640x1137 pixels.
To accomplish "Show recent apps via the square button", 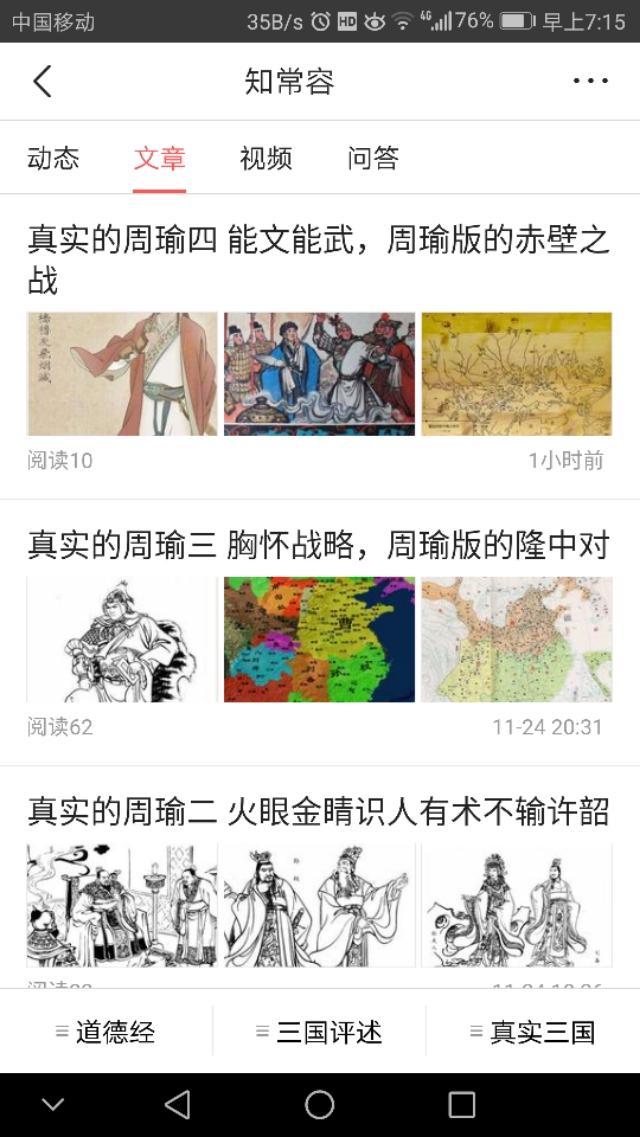I will point(462,1105).
